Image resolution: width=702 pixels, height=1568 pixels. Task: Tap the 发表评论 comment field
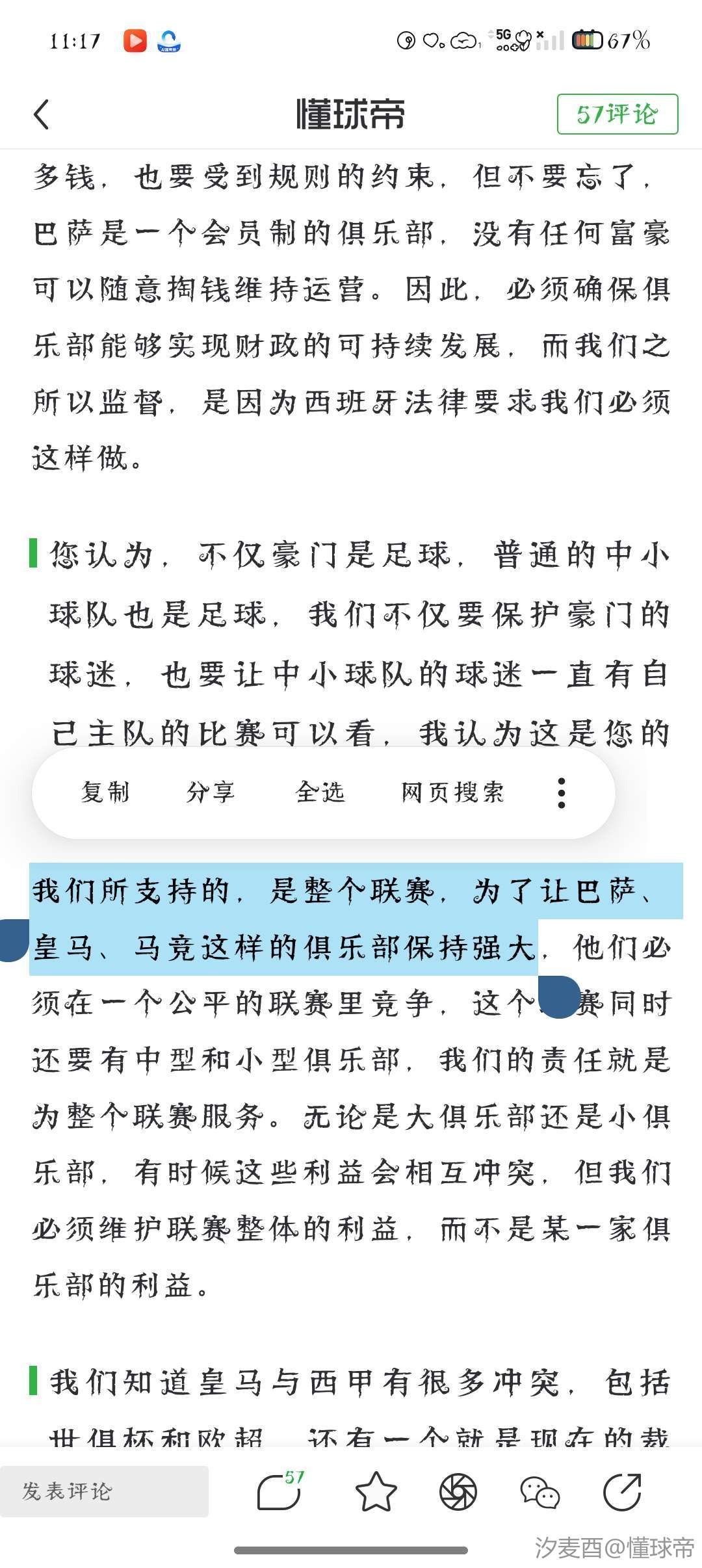104,1491
